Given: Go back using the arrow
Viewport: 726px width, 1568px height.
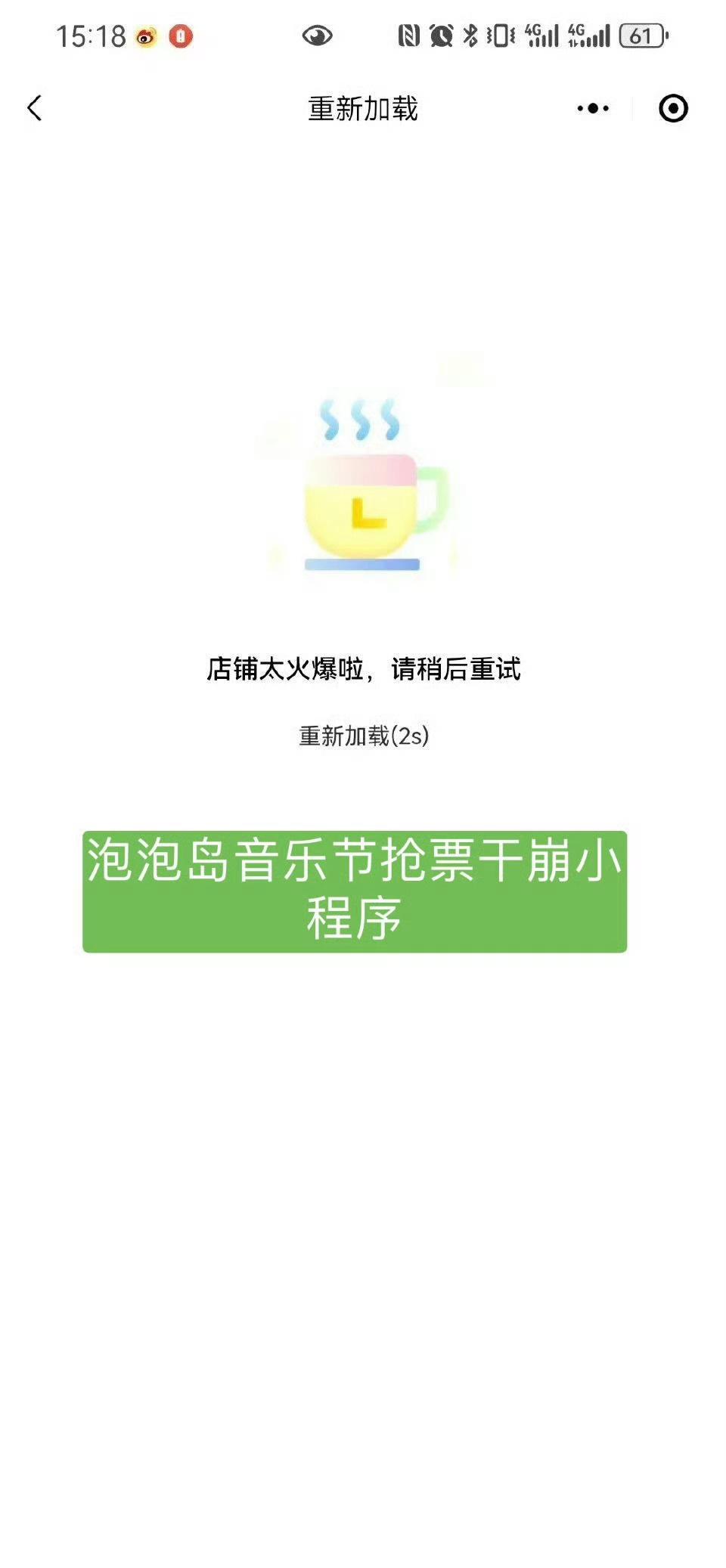Looking at the screenshot, I should (35, 108).
